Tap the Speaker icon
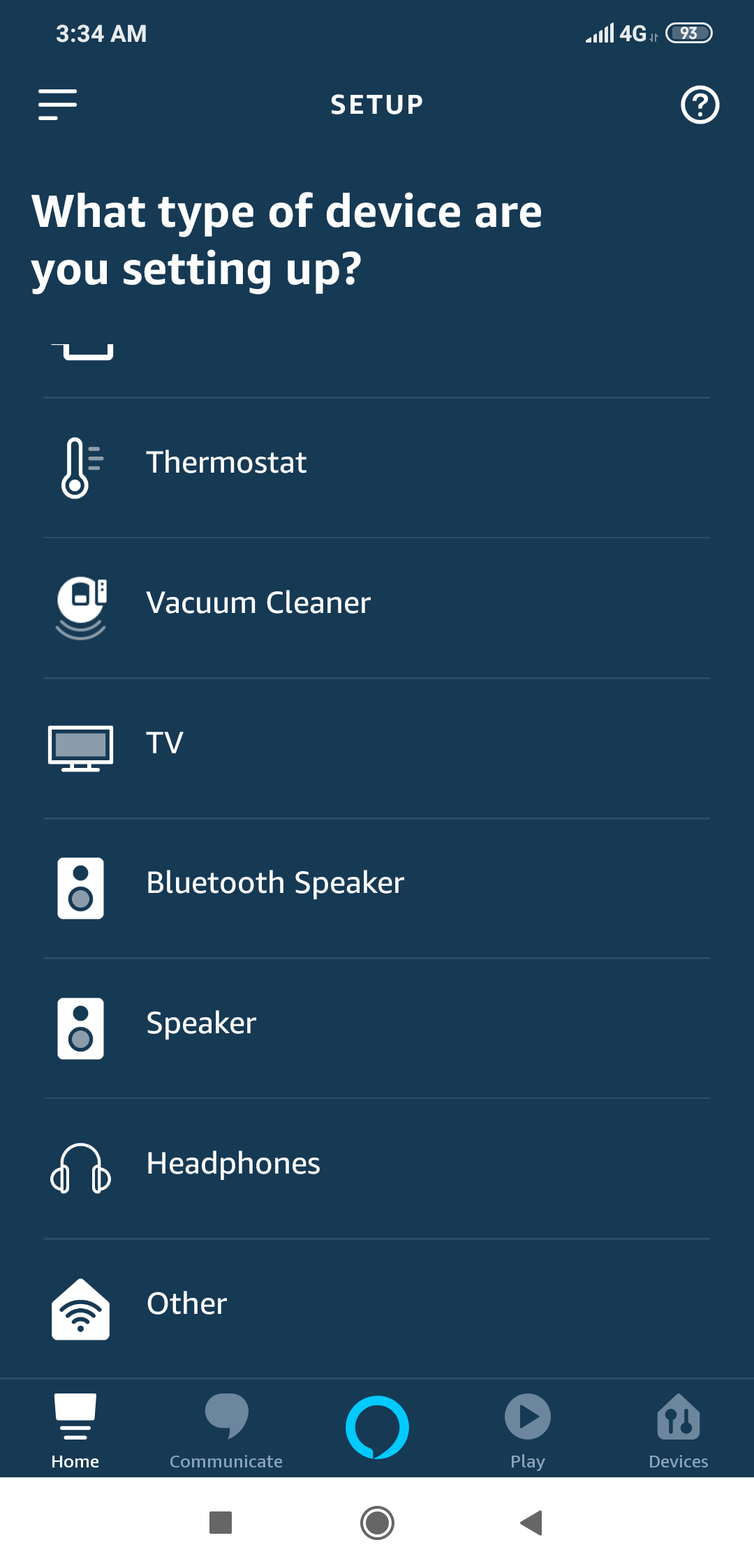Viewport: 754px width, 1568px height. click(x=80, y=1028)
